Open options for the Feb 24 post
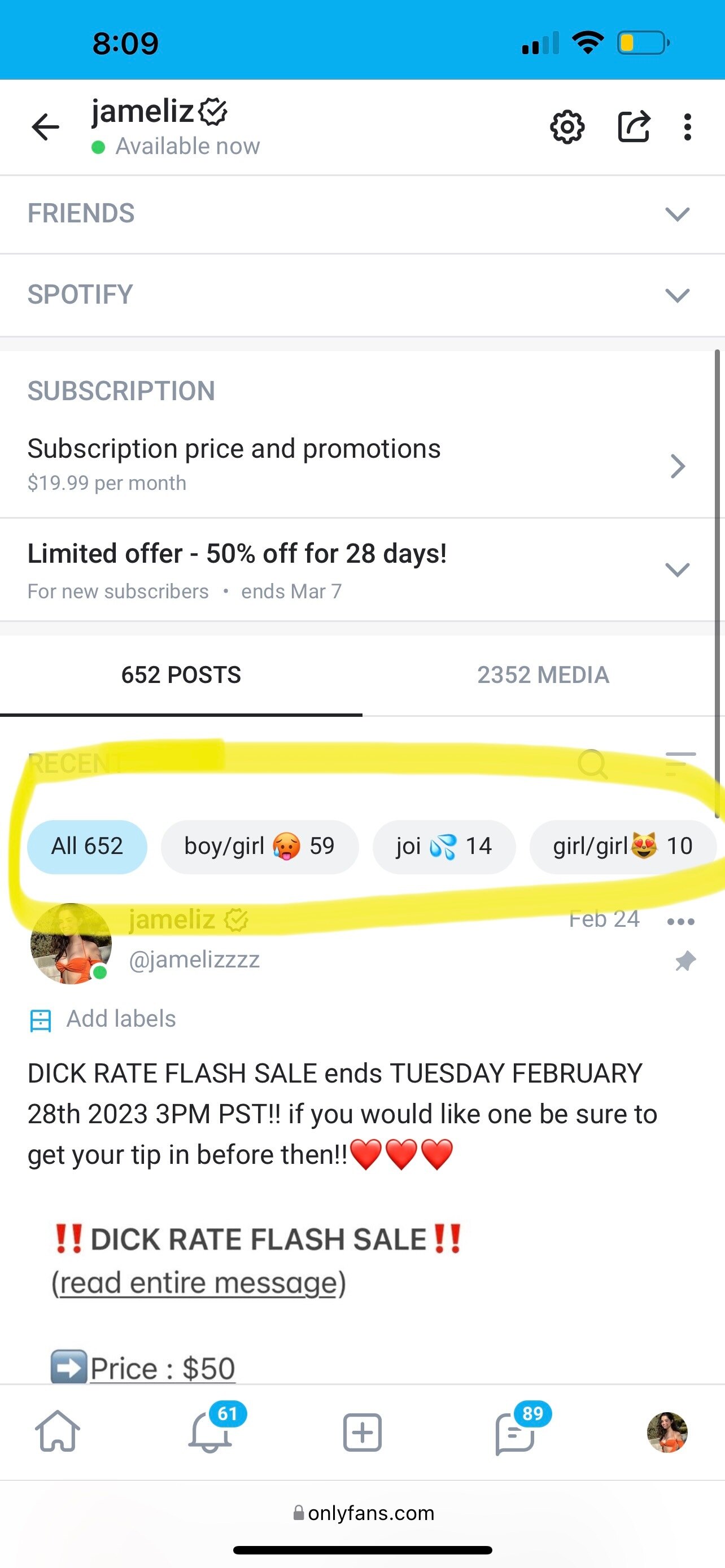Viewport: 725px width, 1568px height. click(x=680, y=922)
